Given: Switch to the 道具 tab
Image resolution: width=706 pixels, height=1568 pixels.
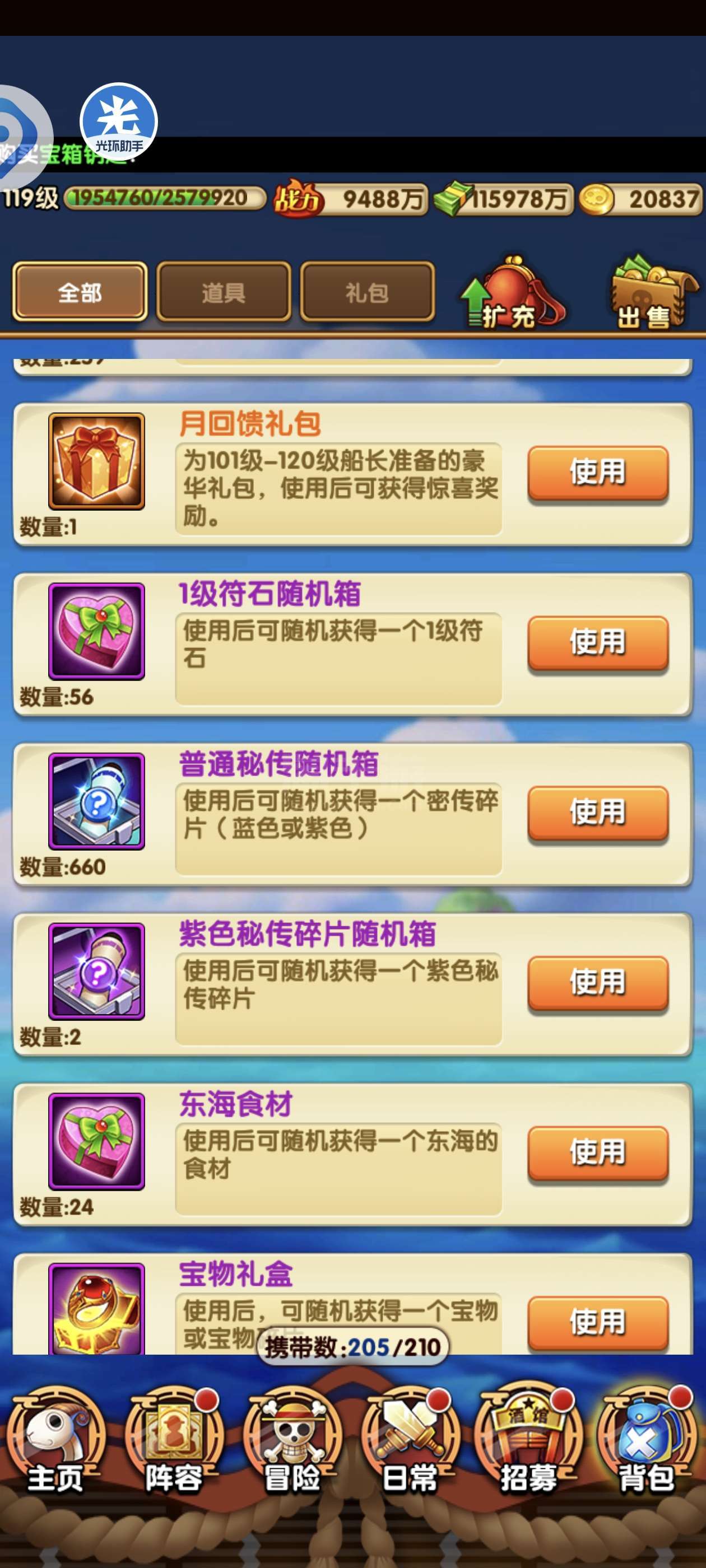Looking at the screenshot, I should click(224, 292).
